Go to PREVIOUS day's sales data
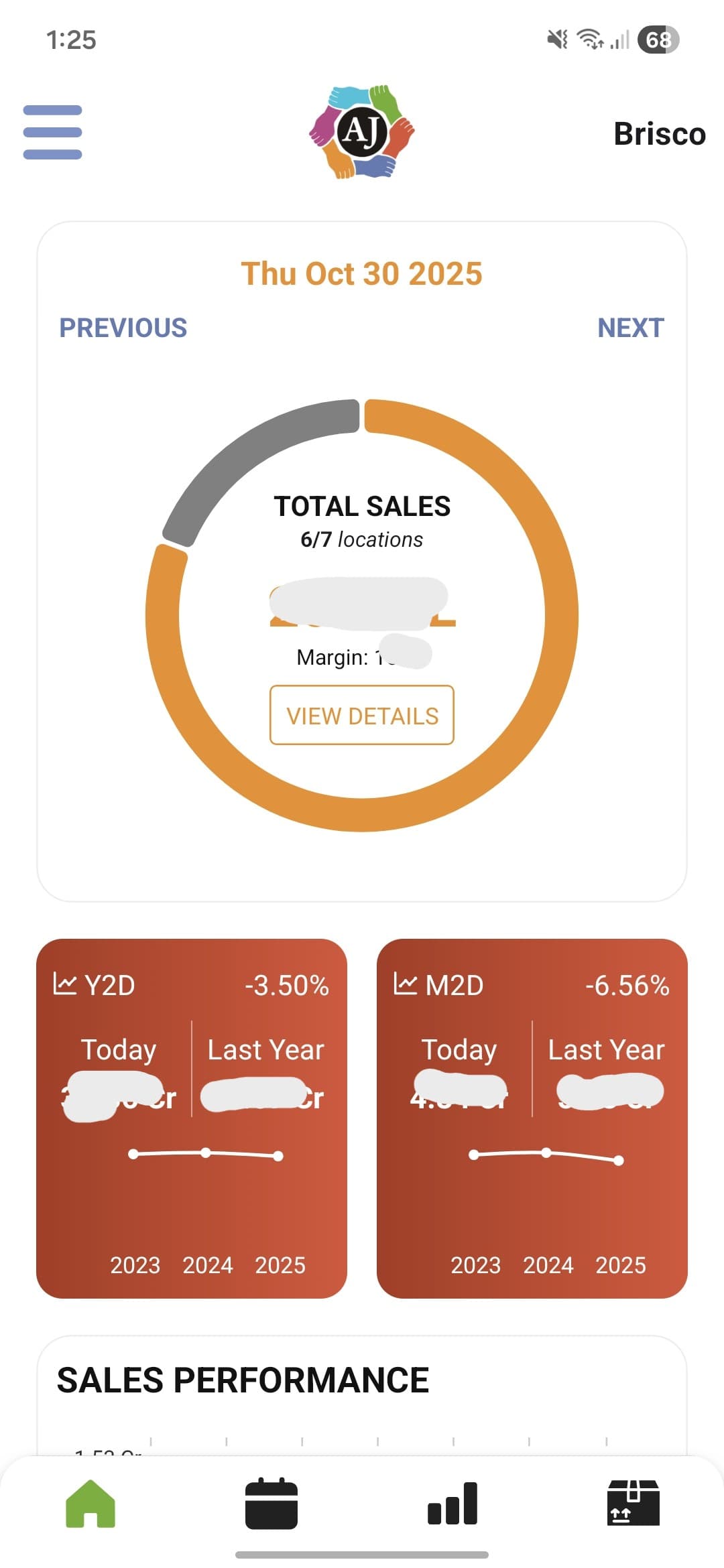This screenshot has width=724, height=1568. coord(123,328)
